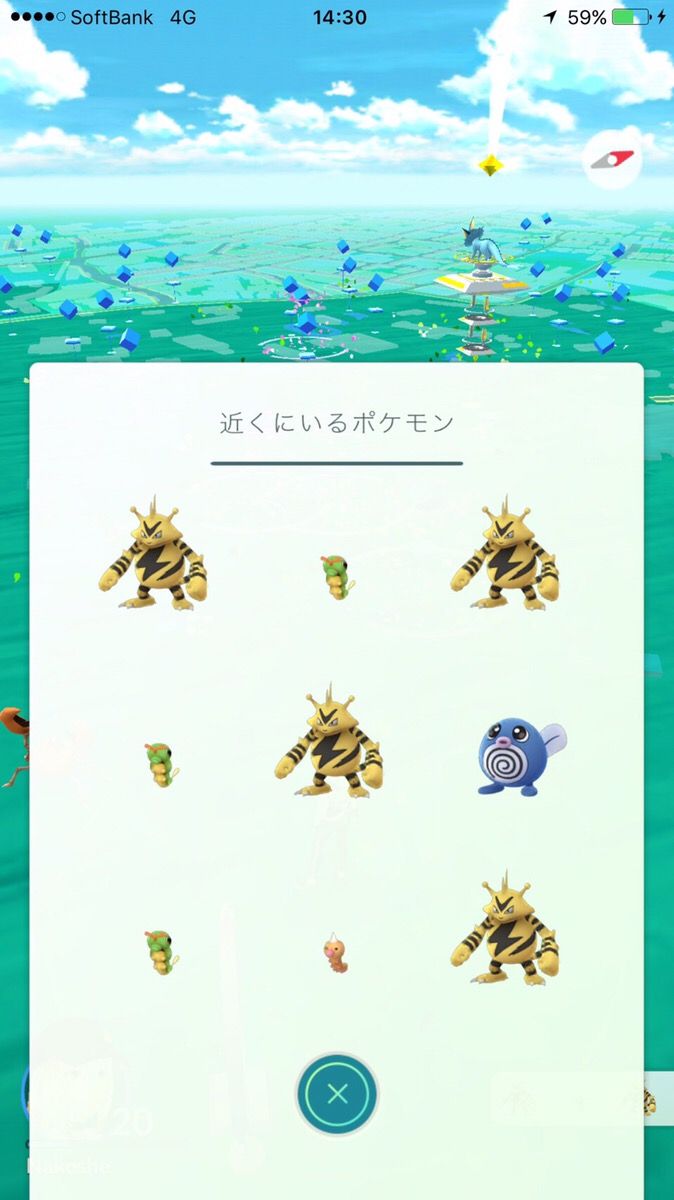Image resolution: width=674 pixels, height=1200 pixels.
Task: Tap the compass icon on the map
Action: [611, 160]
